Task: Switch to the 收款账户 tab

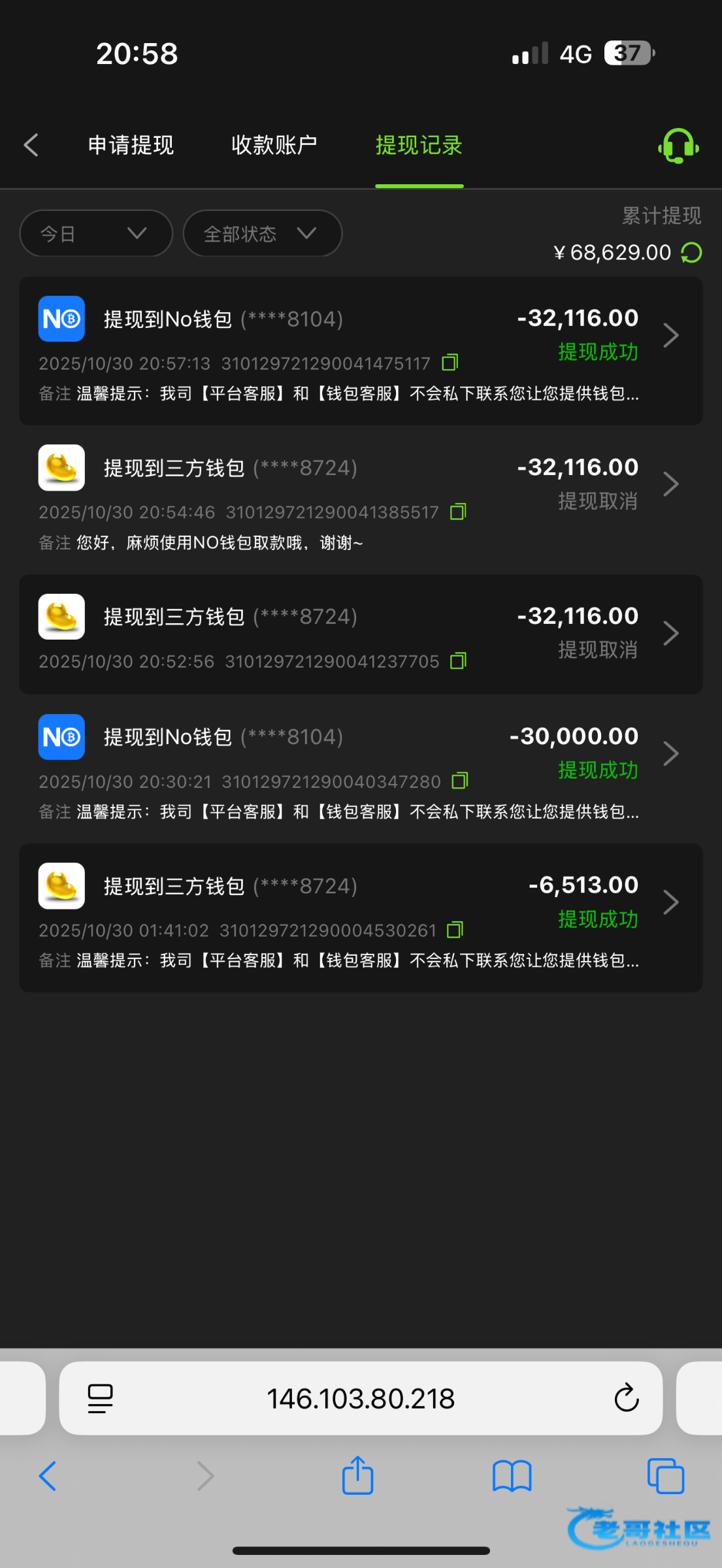Action: pos(274,145)
